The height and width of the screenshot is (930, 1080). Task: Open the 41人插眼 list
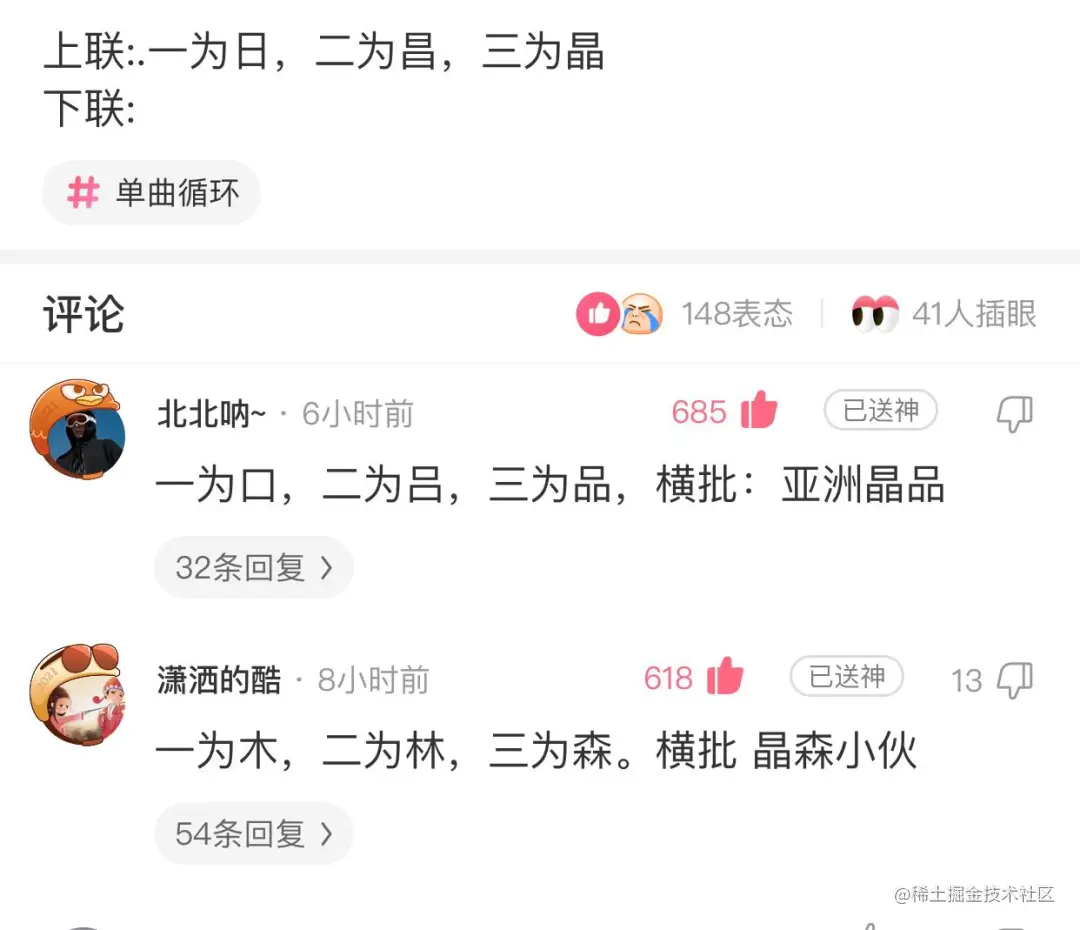pos(943,315)
